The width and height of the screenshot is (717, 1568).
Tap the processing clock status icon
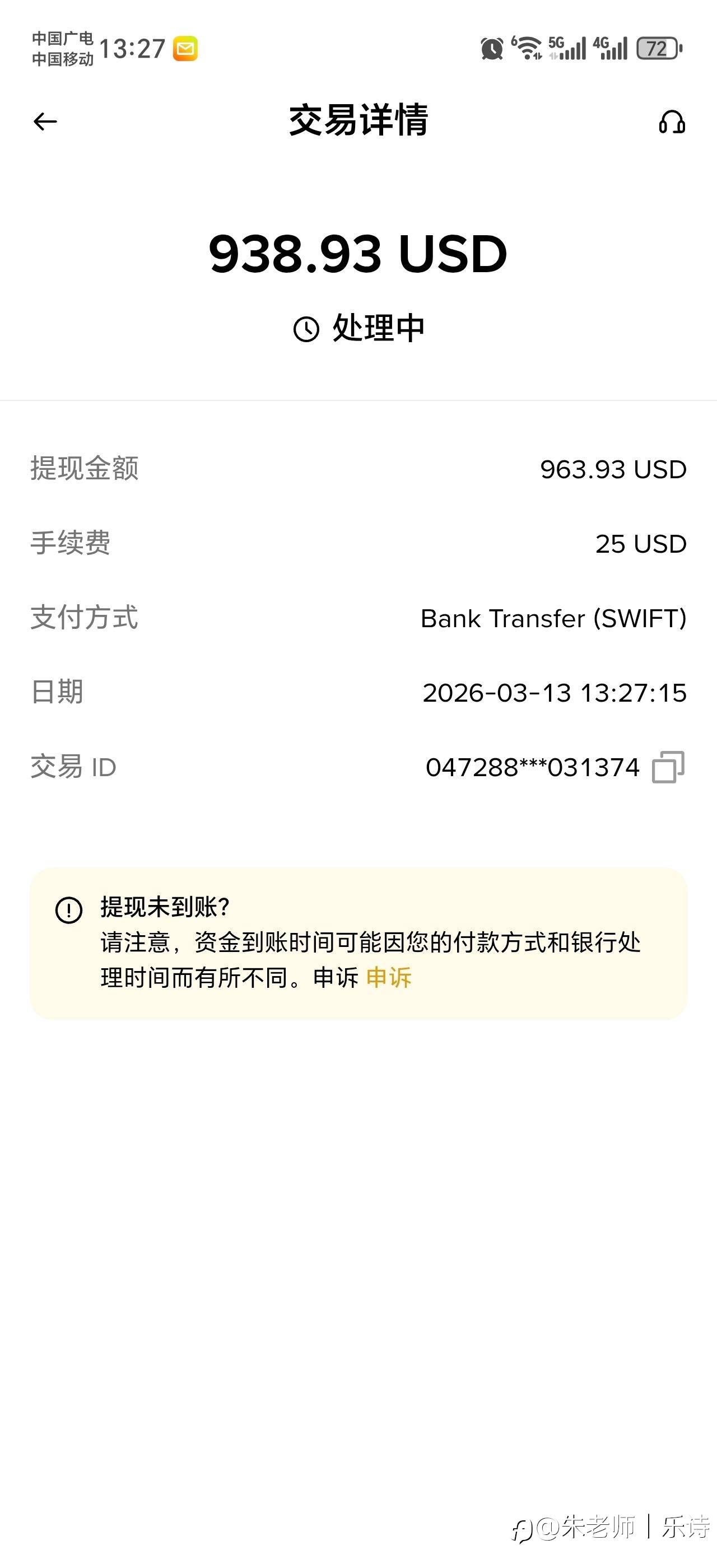pyautogui.click(x=308, y=327)
